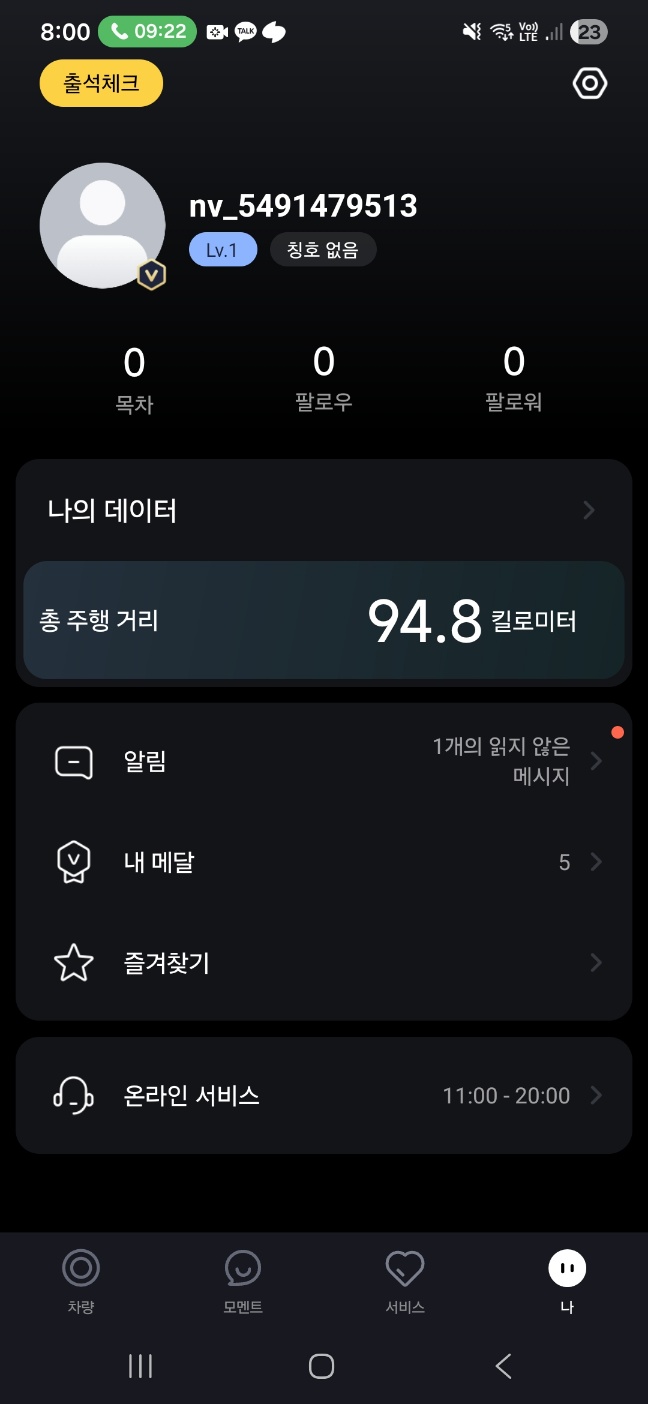
Task: Open settings via the hexagon icon
Action: pos(589,84)
